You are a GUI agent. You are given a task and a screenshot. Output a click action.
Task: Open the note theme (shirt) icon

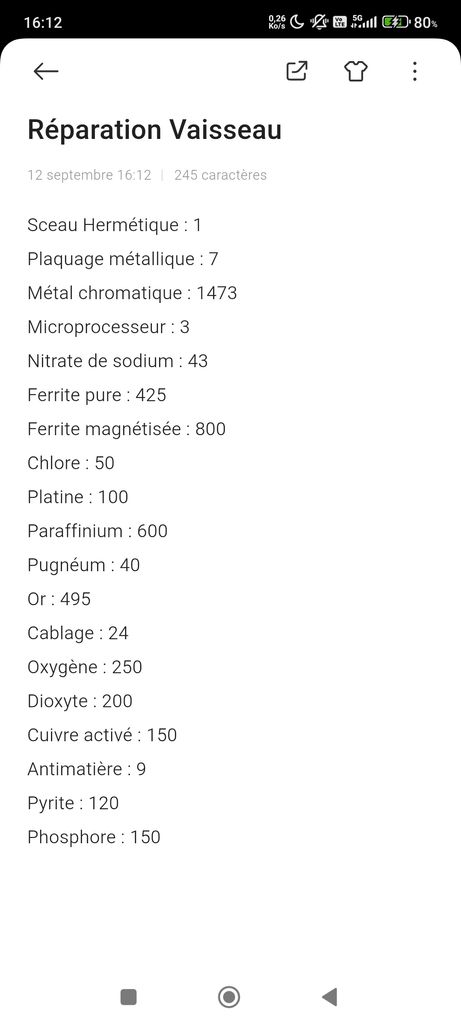pyautogui.click(x=356, y=71)
